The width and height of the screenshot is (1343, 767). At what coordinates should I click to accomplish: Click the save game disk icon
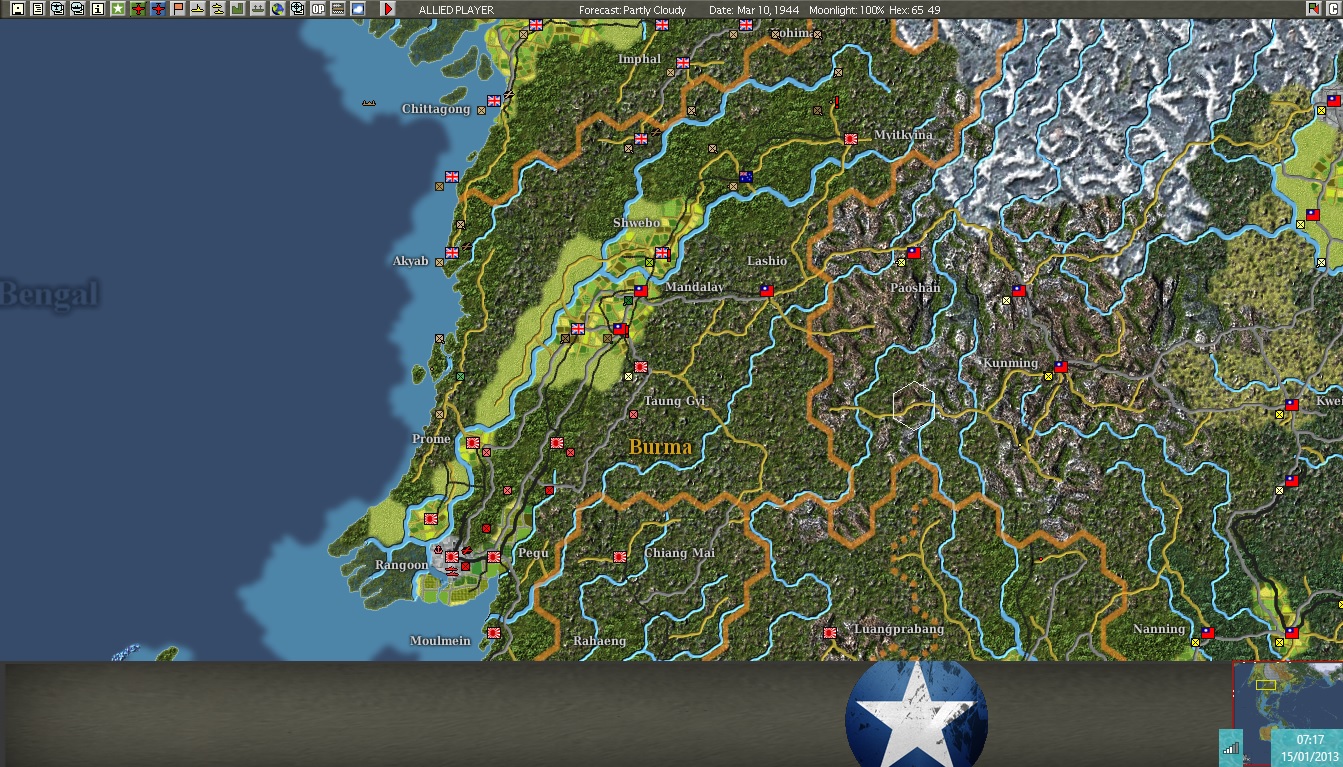coord(17,9)
